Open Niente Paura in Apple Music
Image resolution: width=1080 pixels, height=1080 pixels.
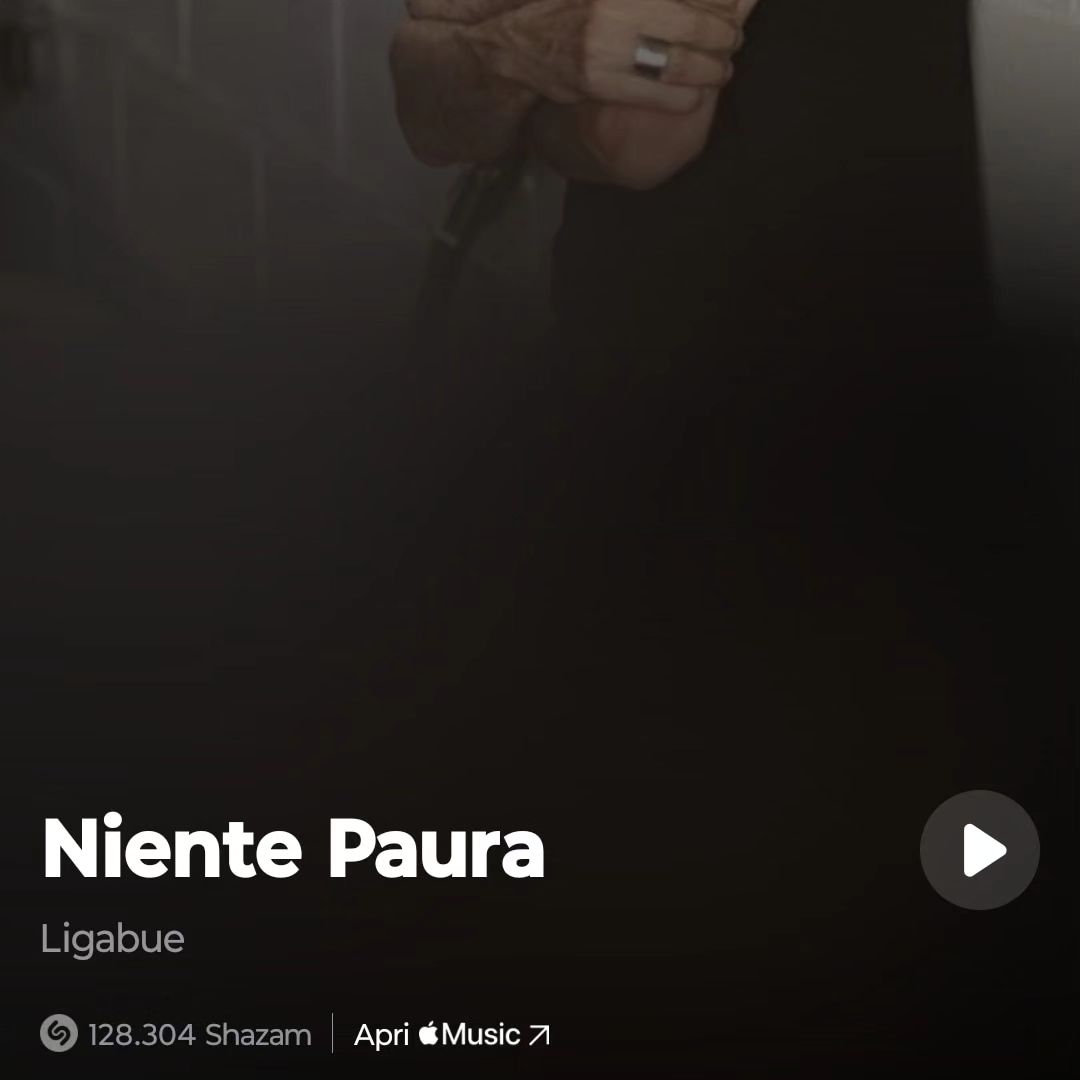[x=452, y=1035]
